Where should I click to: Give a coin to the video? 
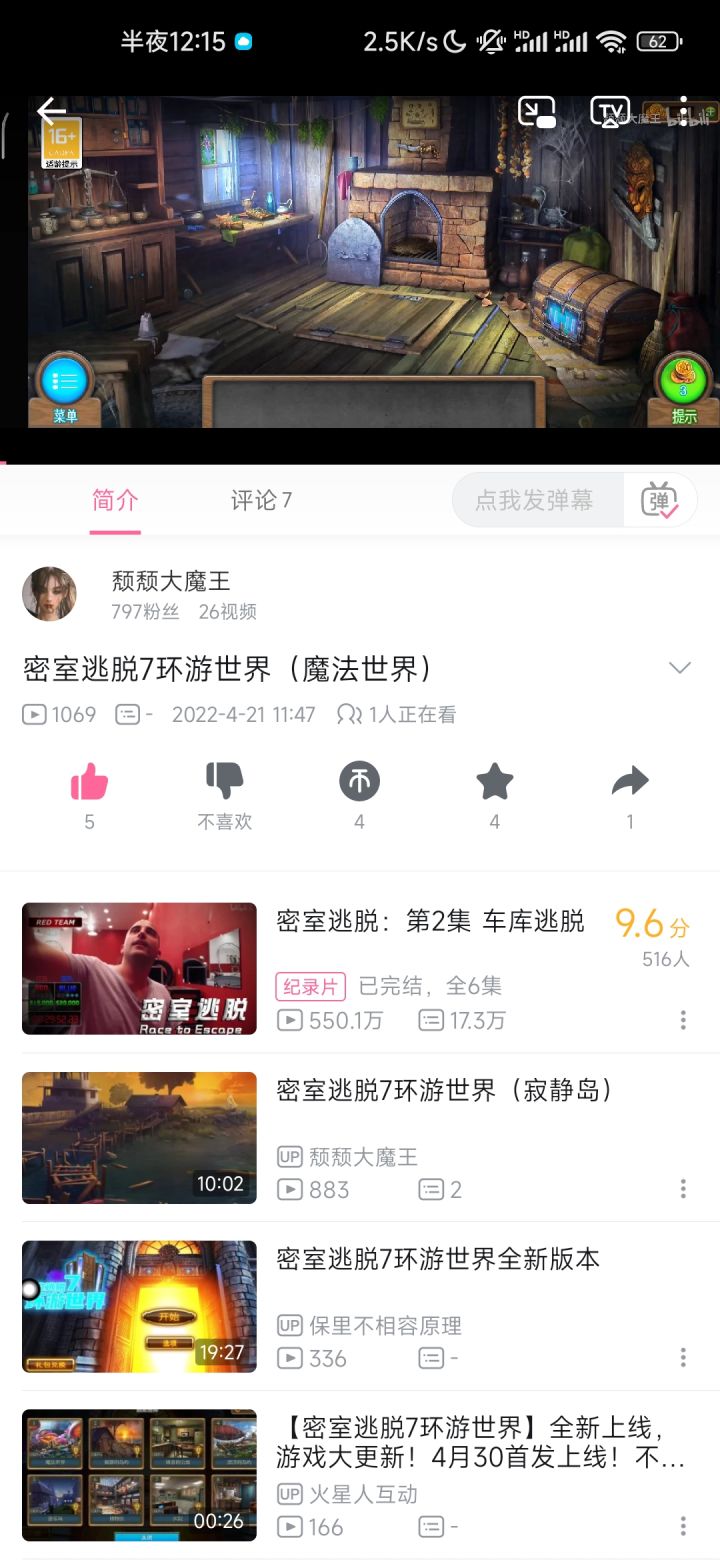(x=359, y=783)
